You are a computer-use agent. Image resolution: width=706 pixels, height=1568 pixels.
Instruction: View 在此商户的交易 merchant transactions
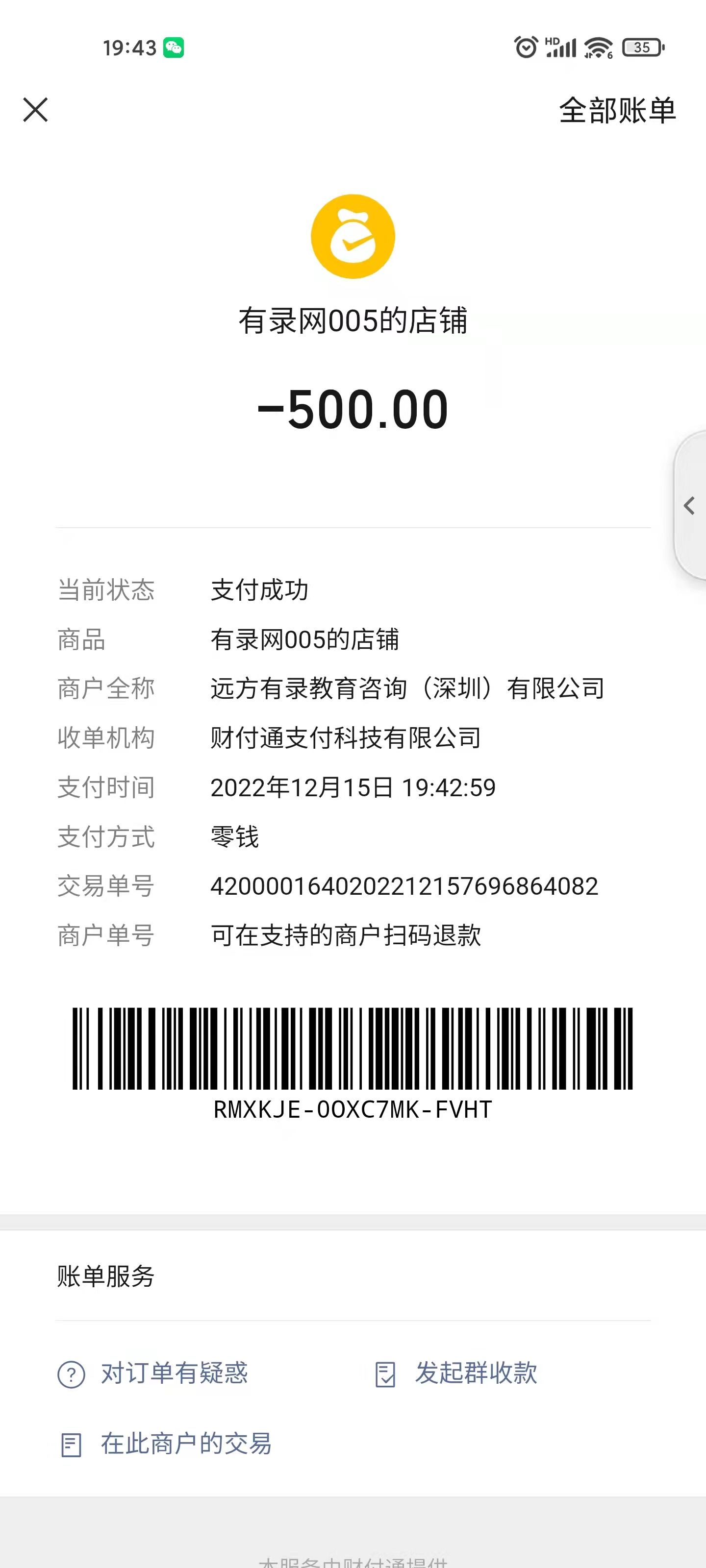pyautogui.click(x=166, y=1444)
